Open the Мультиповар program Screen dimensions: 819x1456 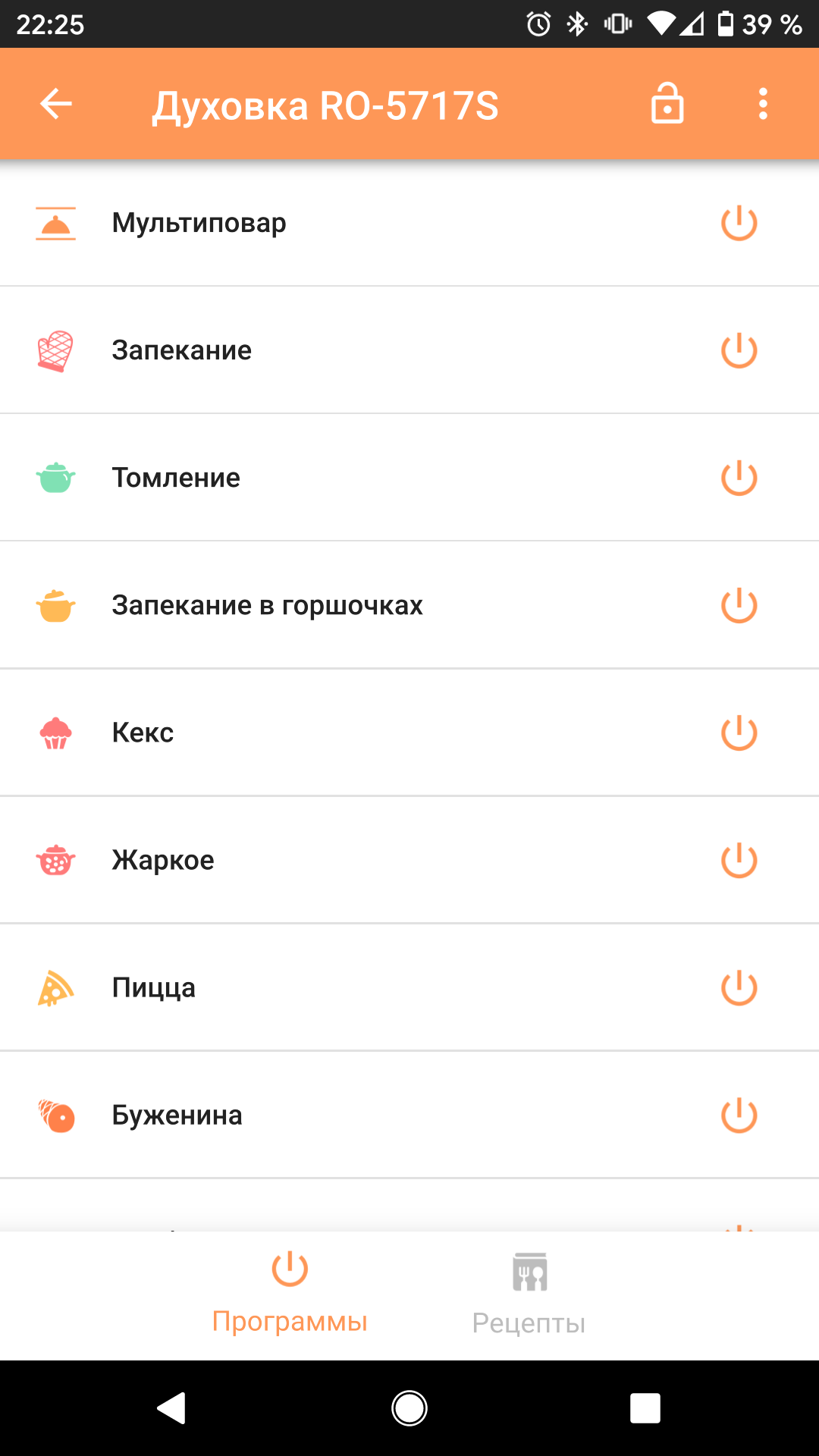(199, 223)
